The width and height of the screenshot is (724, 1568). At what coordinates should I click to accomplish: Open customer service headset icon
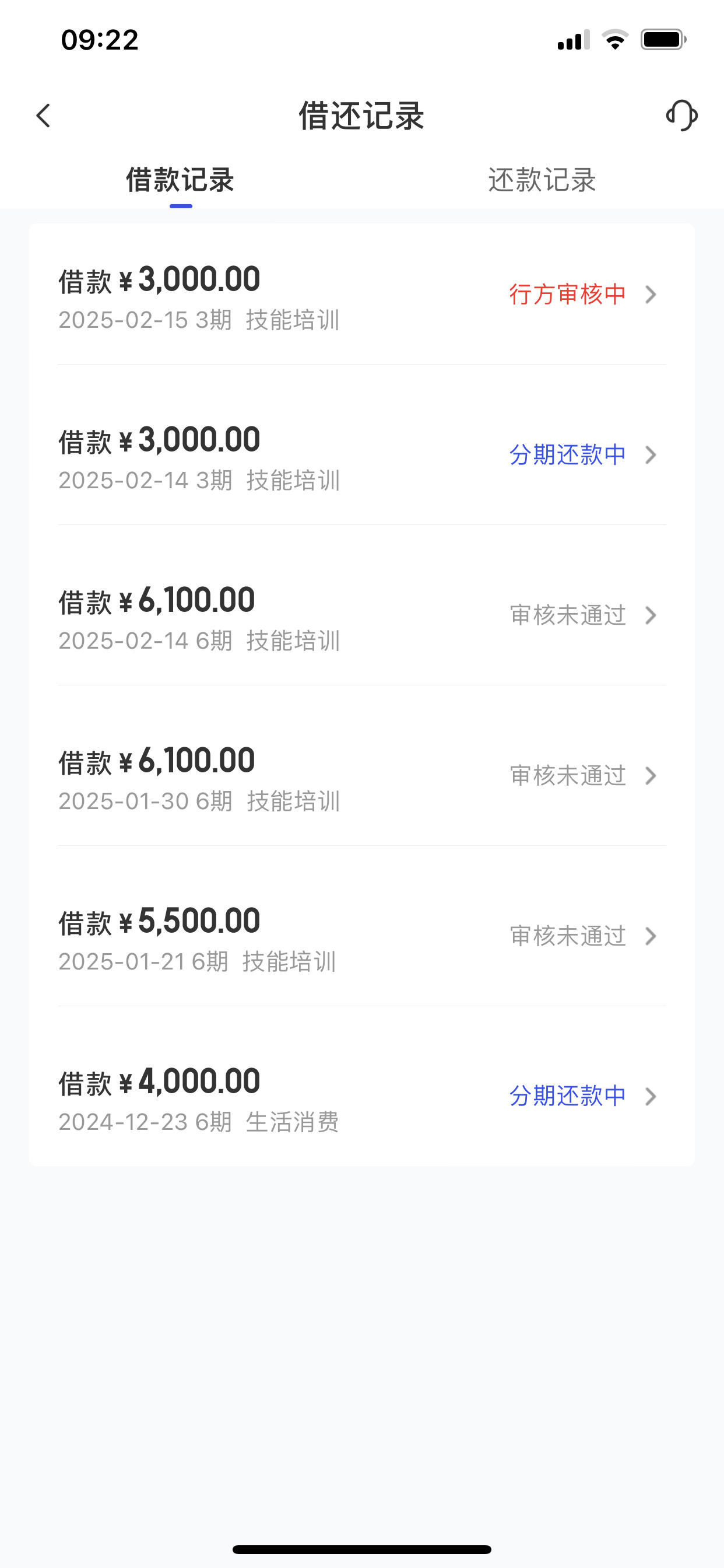(x=681, y=116)
